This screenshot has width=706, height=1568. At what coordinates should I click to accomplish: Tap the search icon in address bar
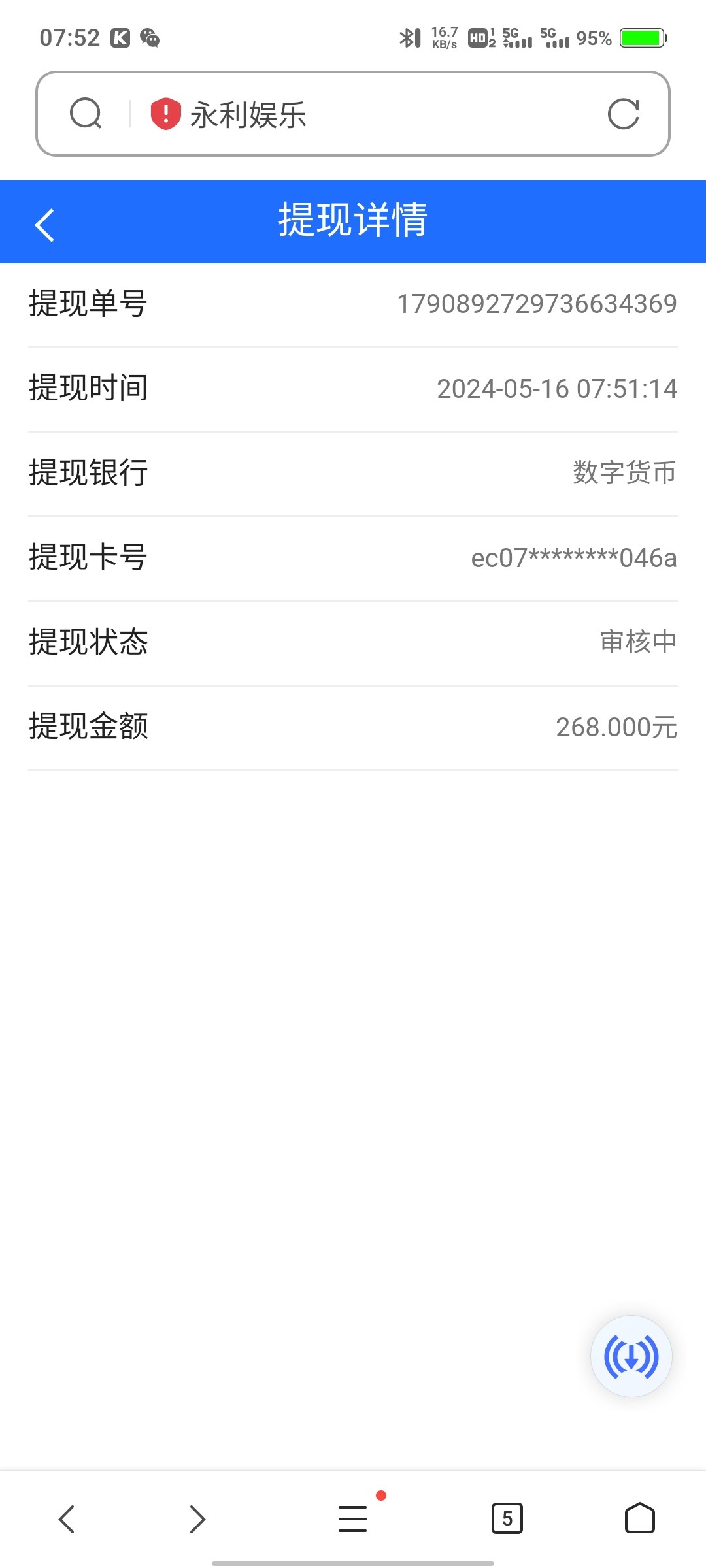click(x=86, y=114)
